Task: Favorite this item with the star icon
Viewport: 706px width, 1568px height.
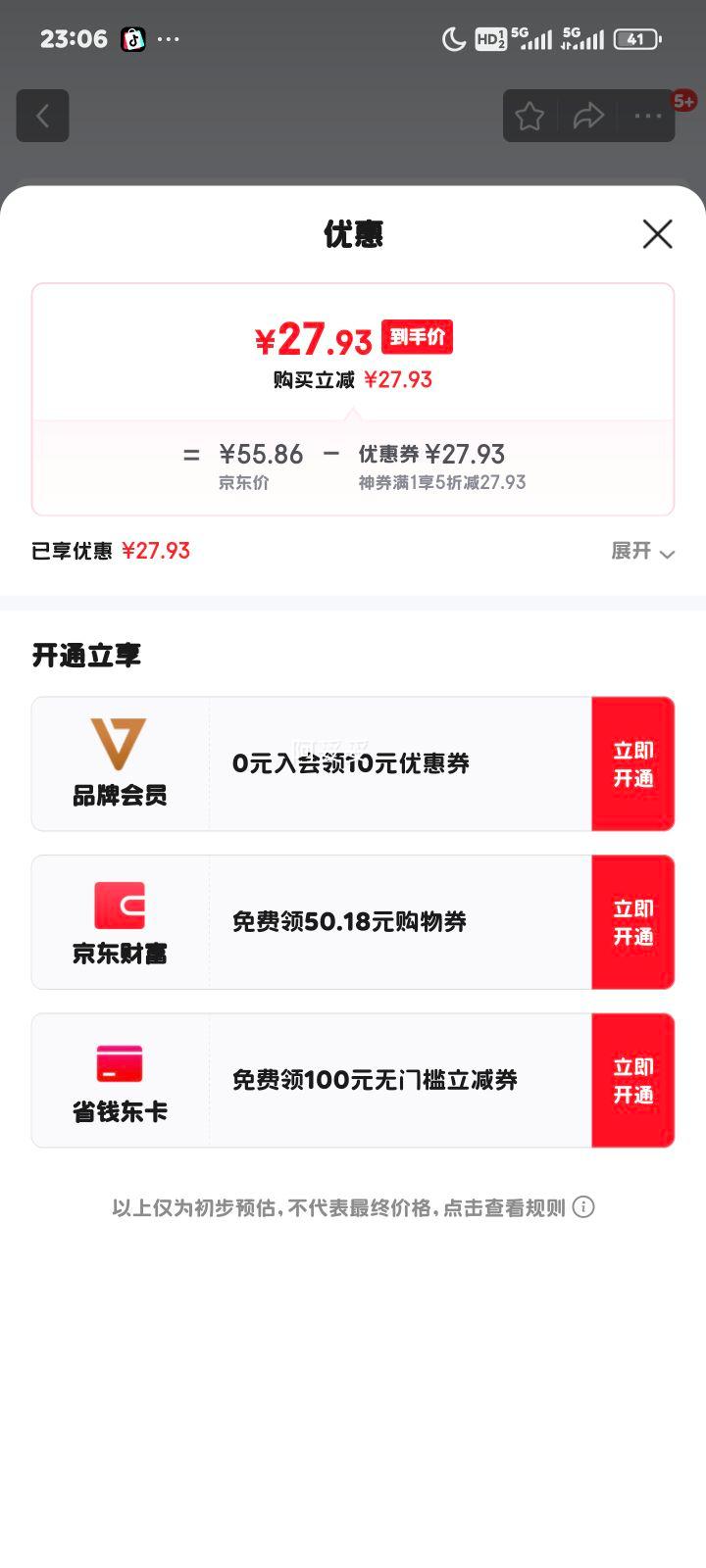Action: (x=529, y=117)
